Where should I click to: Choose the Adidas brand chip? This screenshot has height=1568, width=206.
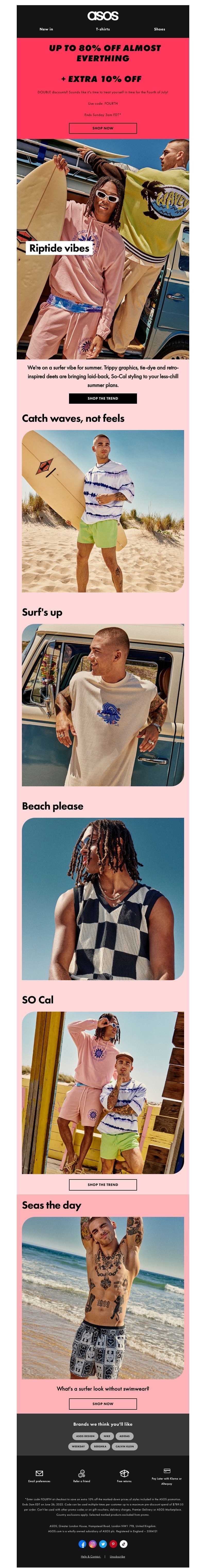(125, 1436)
